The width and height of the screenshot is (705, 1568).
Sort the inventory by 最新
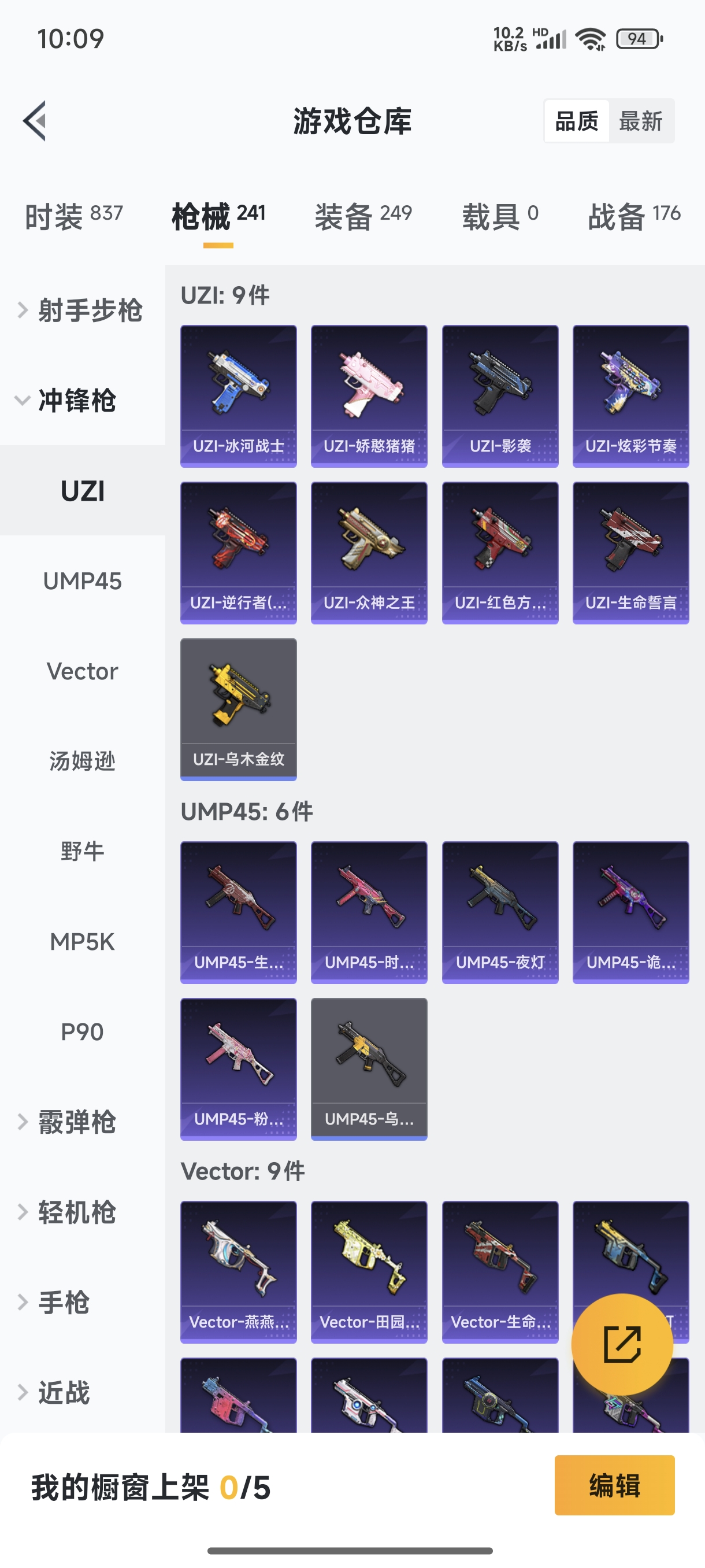click(640, 121)
